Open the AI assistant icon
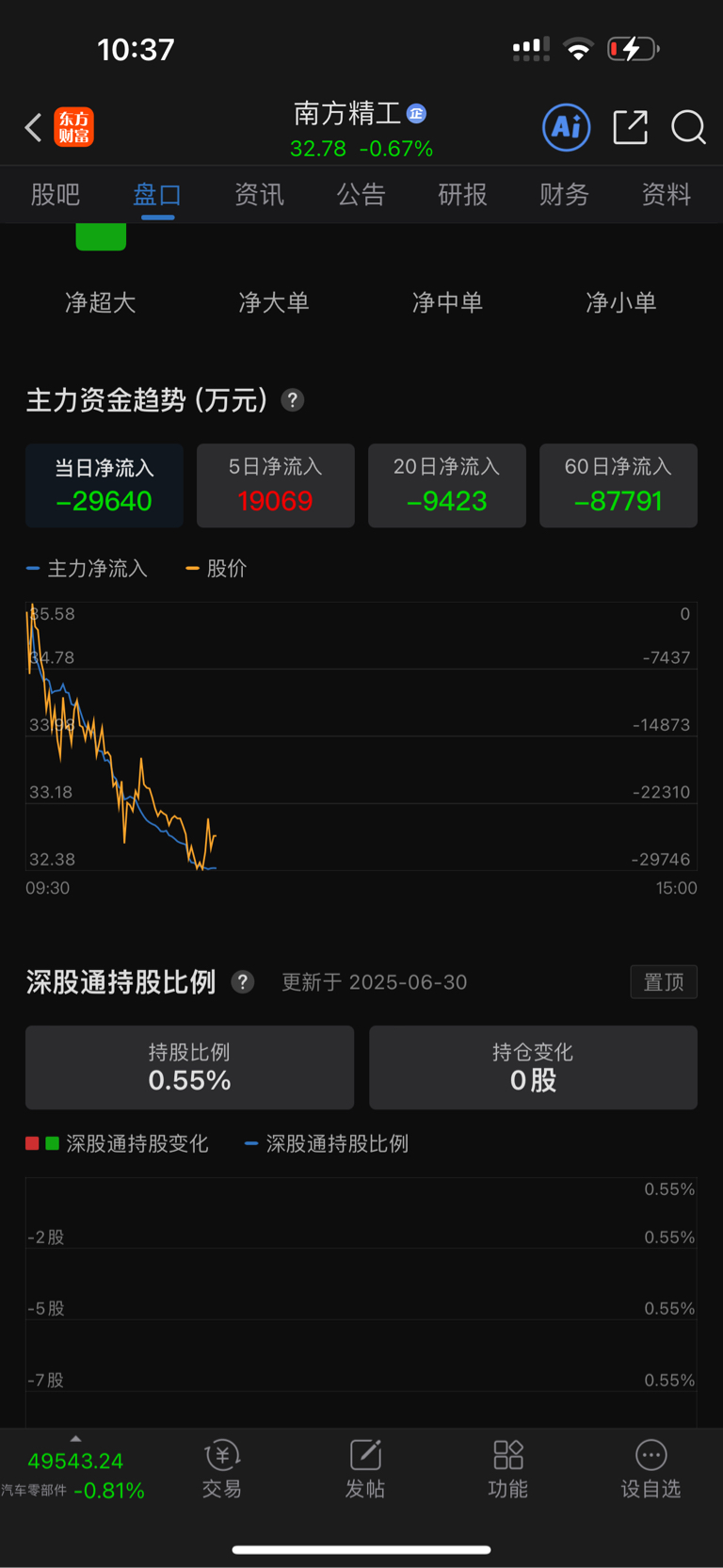This screenshot has height=1568, width=723. tap(567, 127)
